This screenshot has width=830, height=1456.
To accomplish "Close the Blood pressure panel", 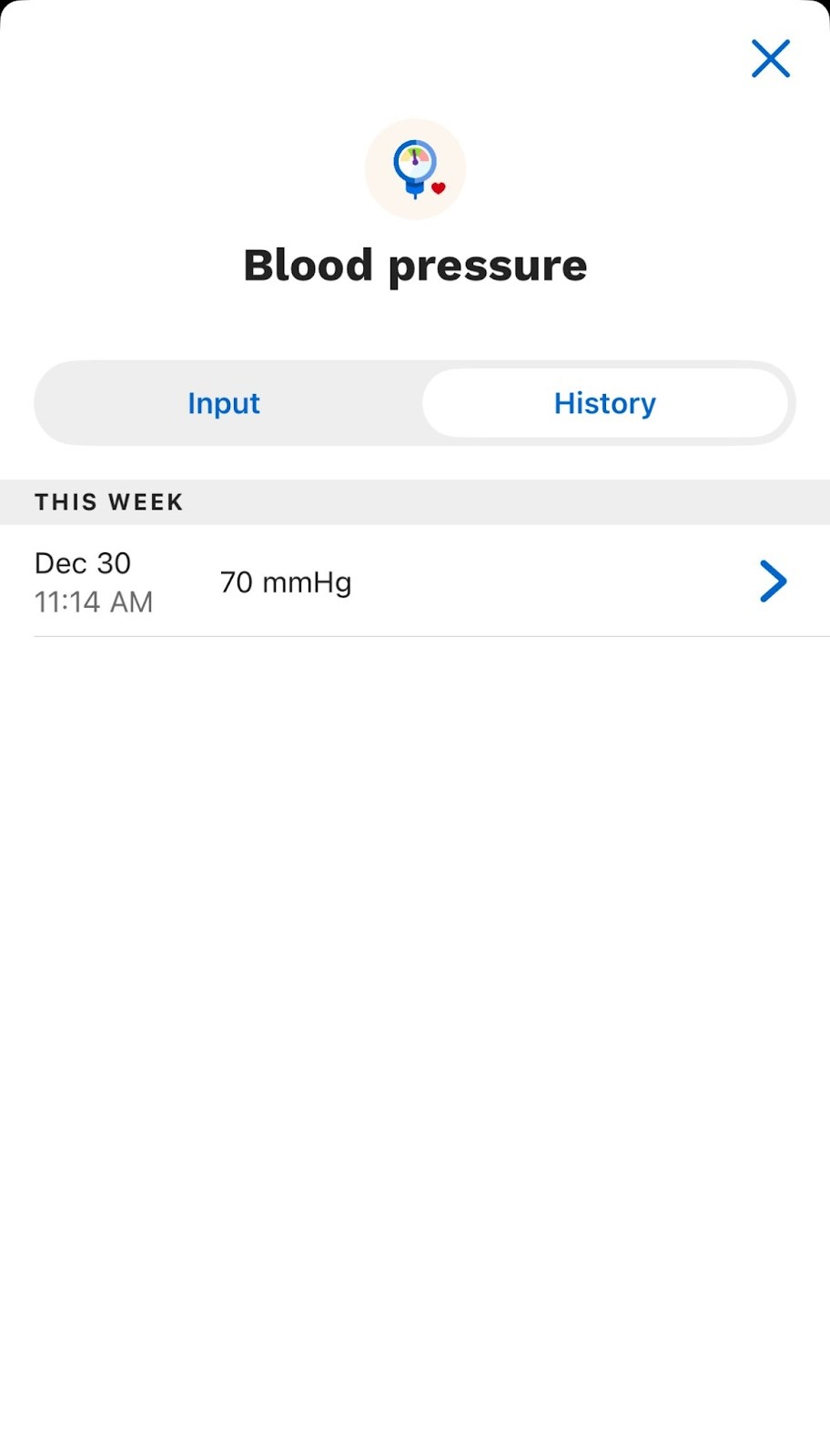I will (x=770, y=59).
